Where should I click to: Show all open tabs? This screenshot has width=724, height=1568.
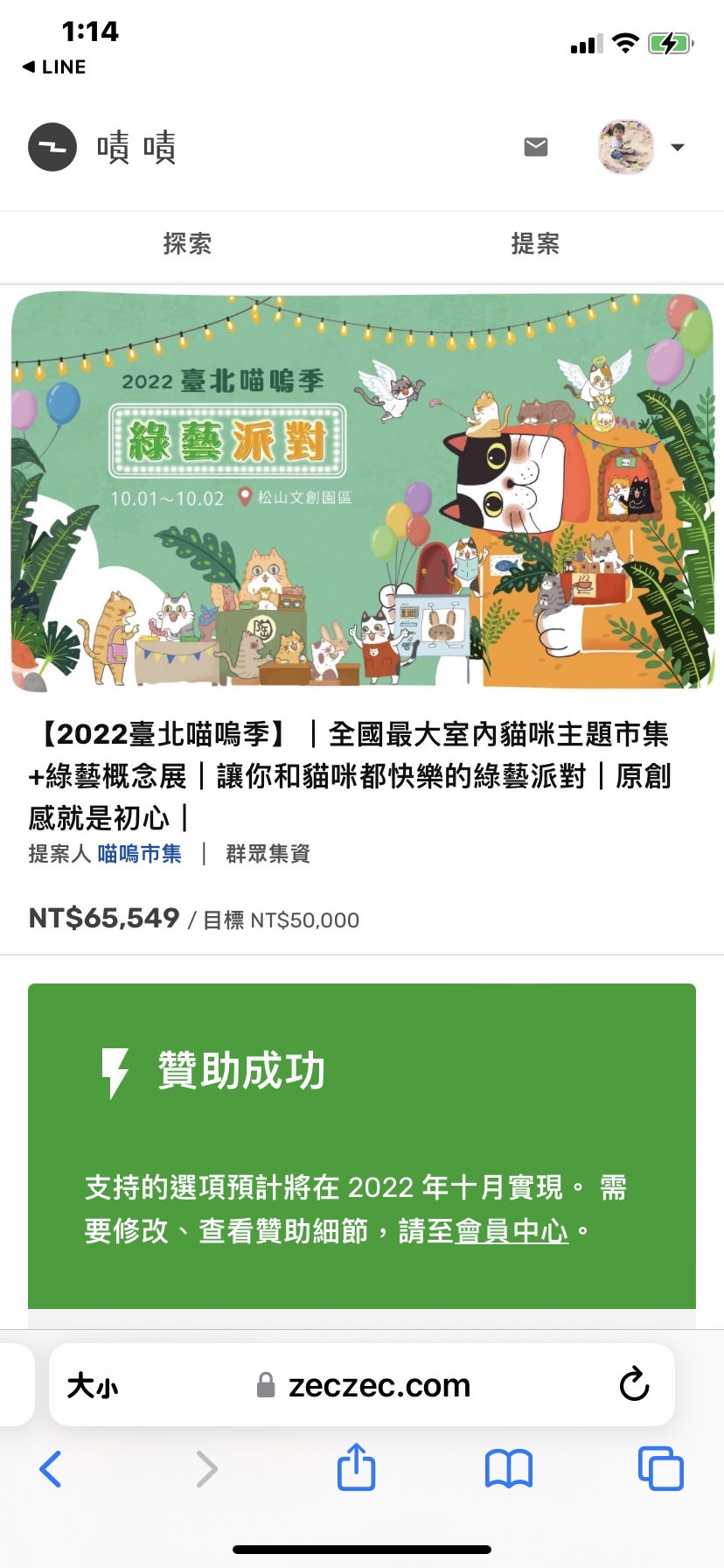click(x=660, y=1469)
